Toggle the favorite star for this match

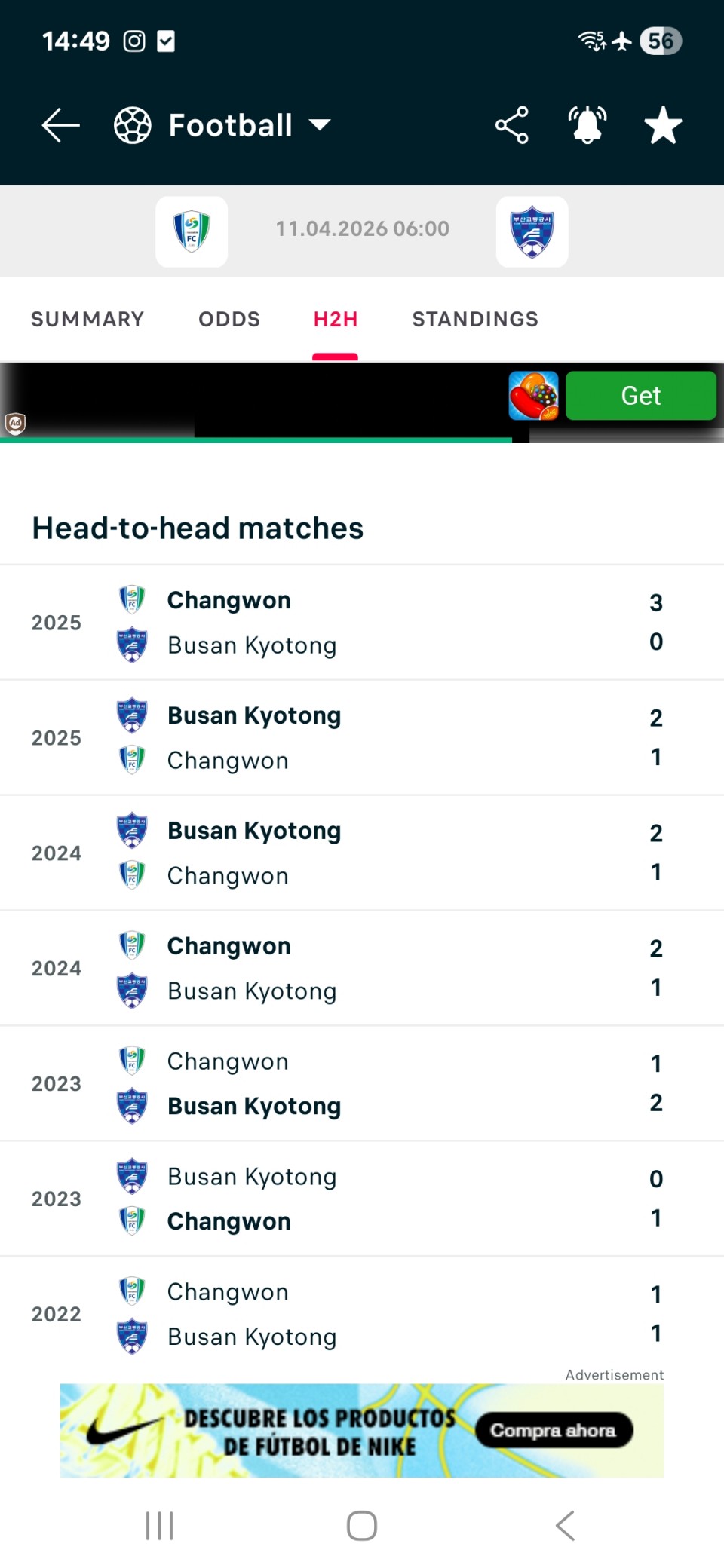(663, 125)
